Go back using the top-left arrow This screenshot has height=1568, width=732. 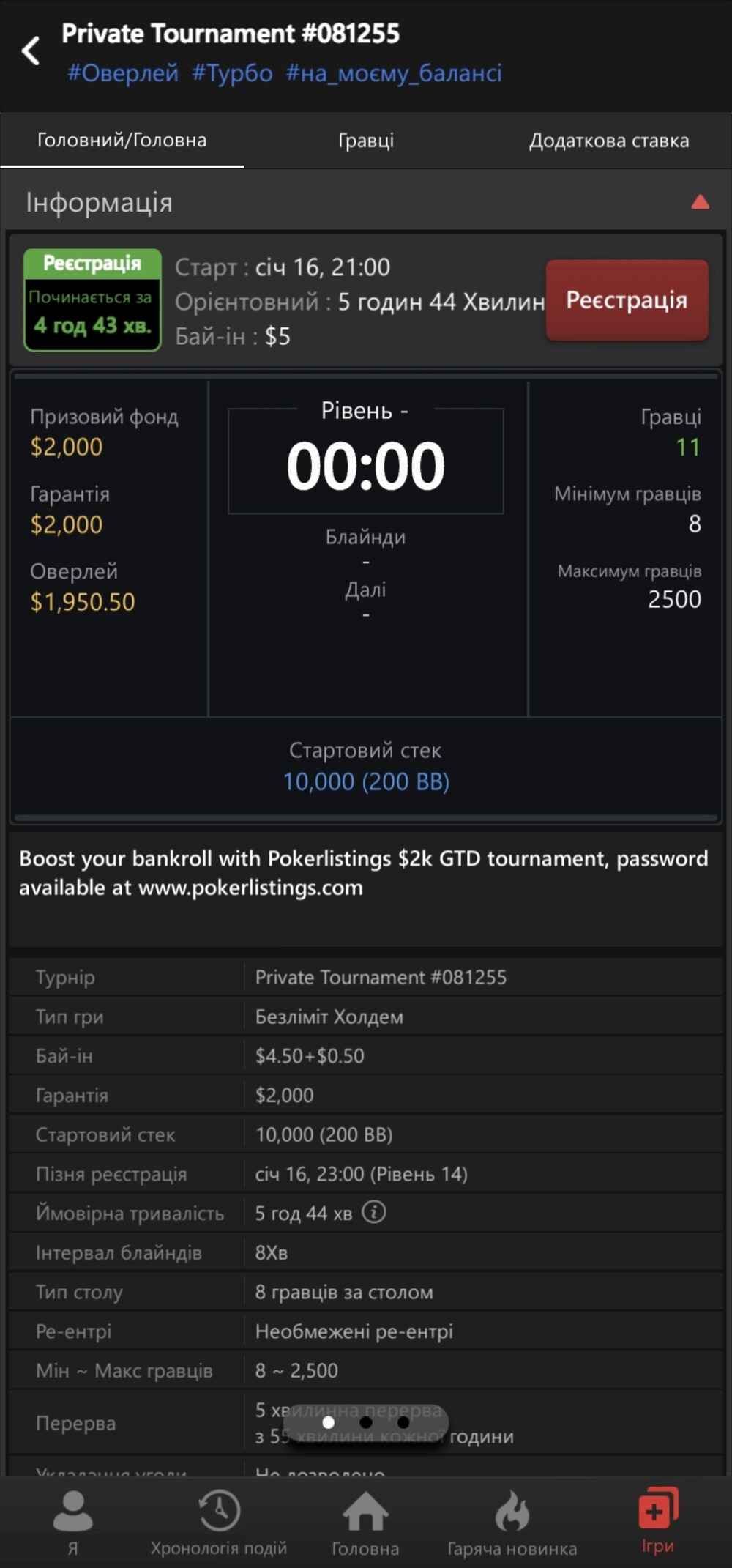pyautogui.click(x=31, y=51)
